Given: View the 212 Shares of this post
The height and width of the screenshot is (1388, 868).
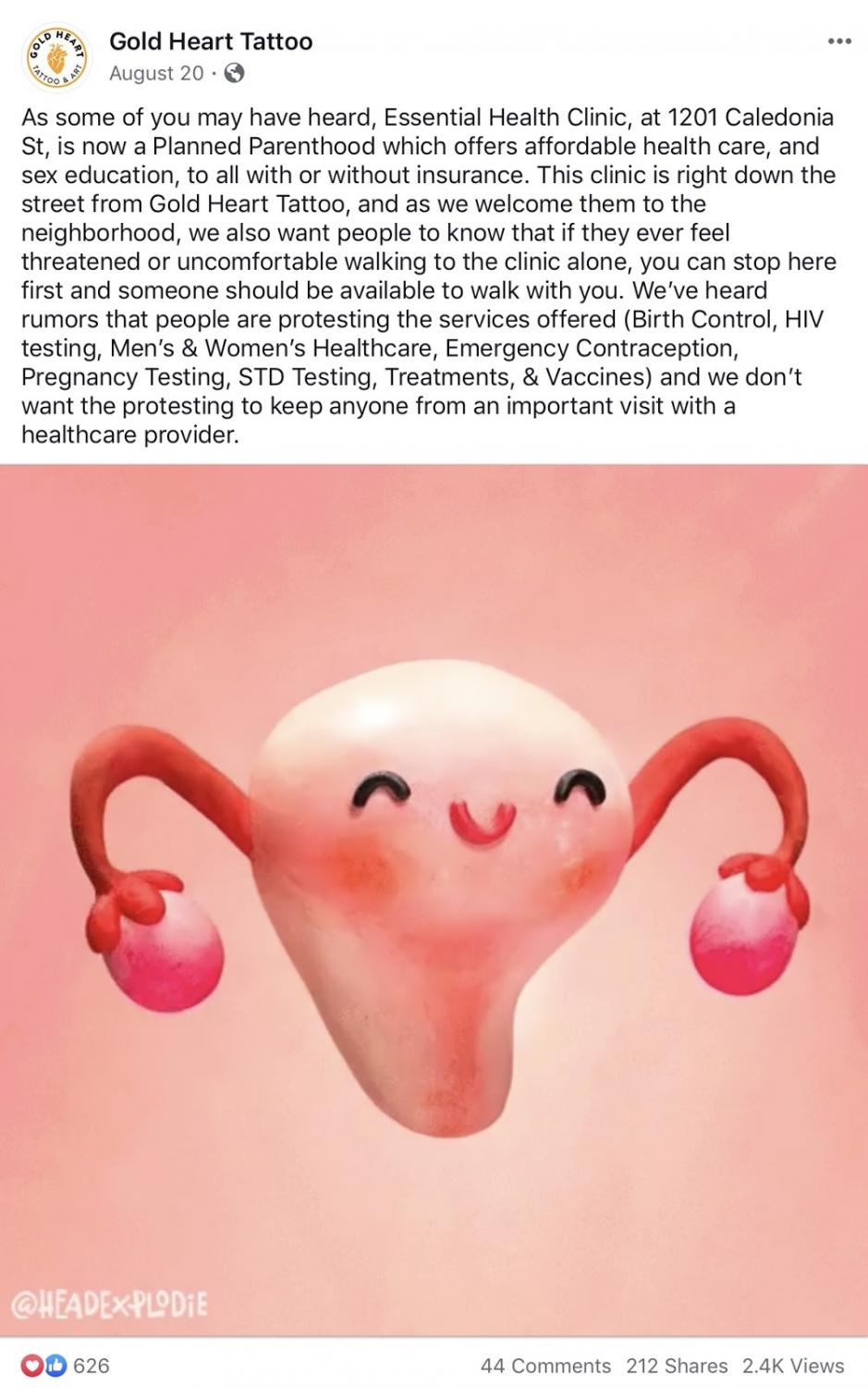Looking at the screenshot, I should point(677,1365).
